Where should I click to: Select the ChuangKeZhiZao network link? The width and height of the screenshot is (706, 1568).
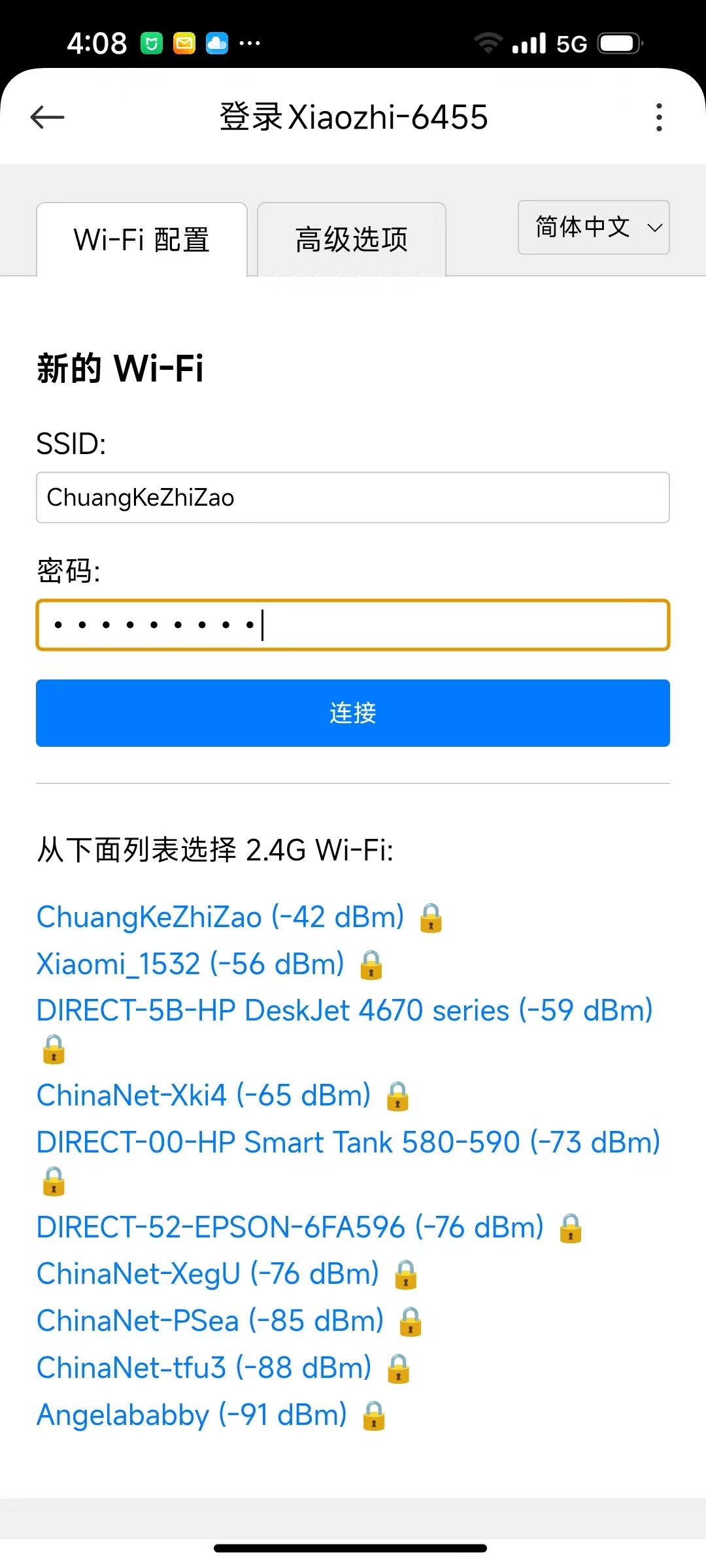pyautogui.click(x=219, y=919)
